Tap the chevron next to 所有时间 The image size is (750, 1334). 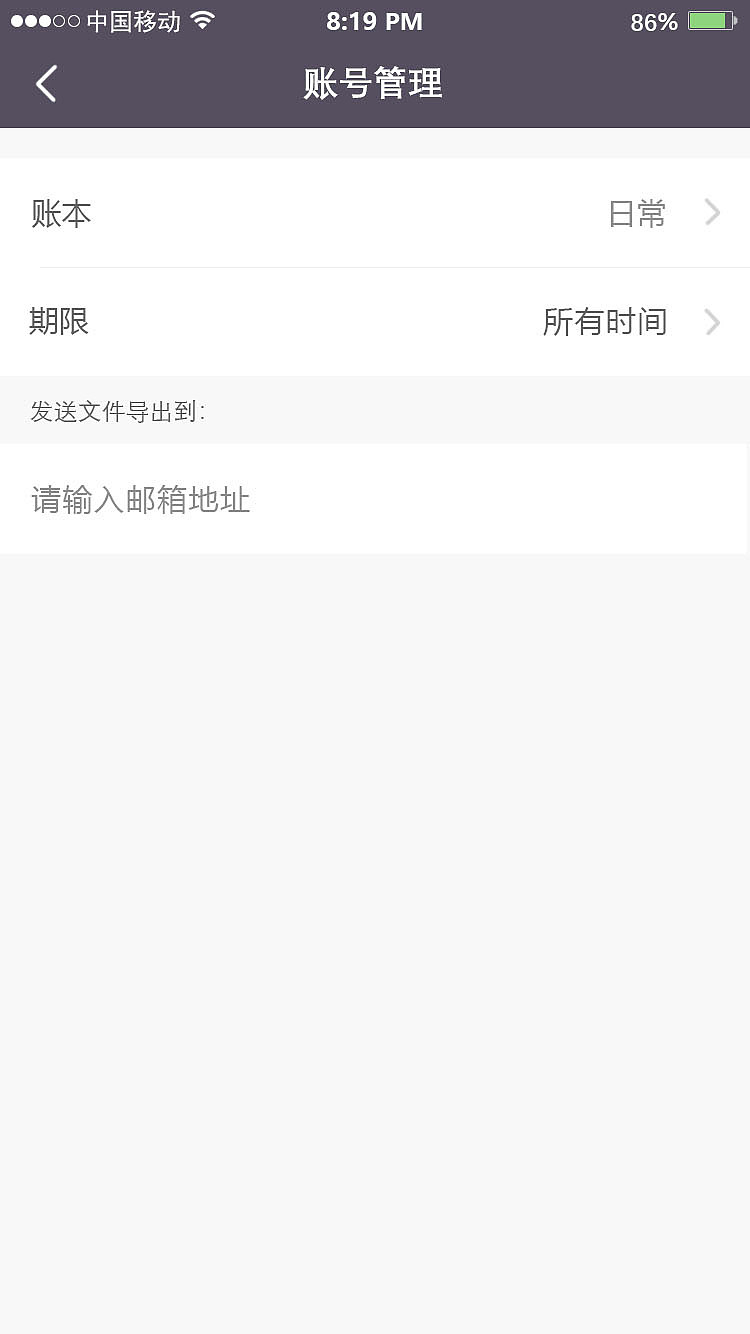click(x=712, y=321)
